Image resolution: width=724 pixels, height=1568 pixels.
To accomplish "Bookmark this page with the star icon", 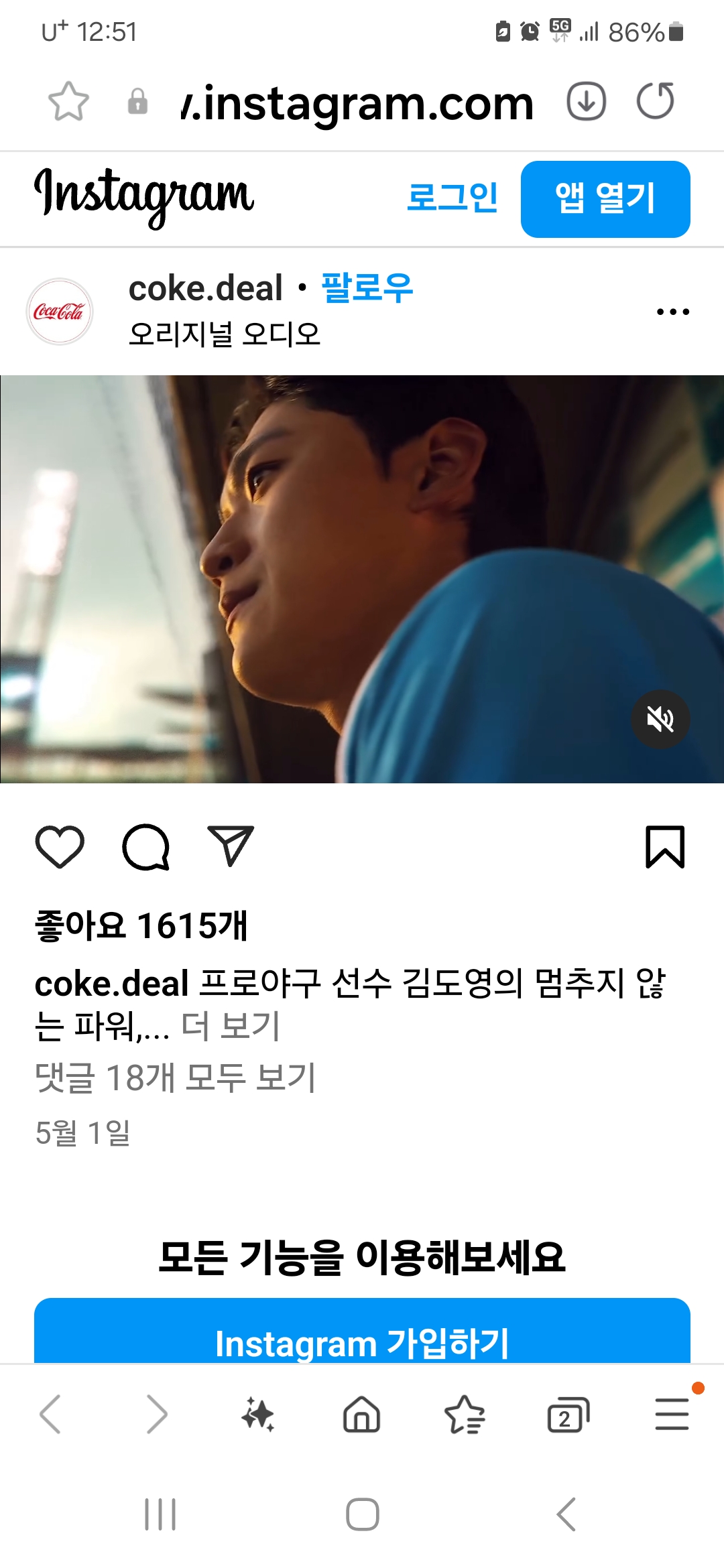I will (x=68, y=102).
